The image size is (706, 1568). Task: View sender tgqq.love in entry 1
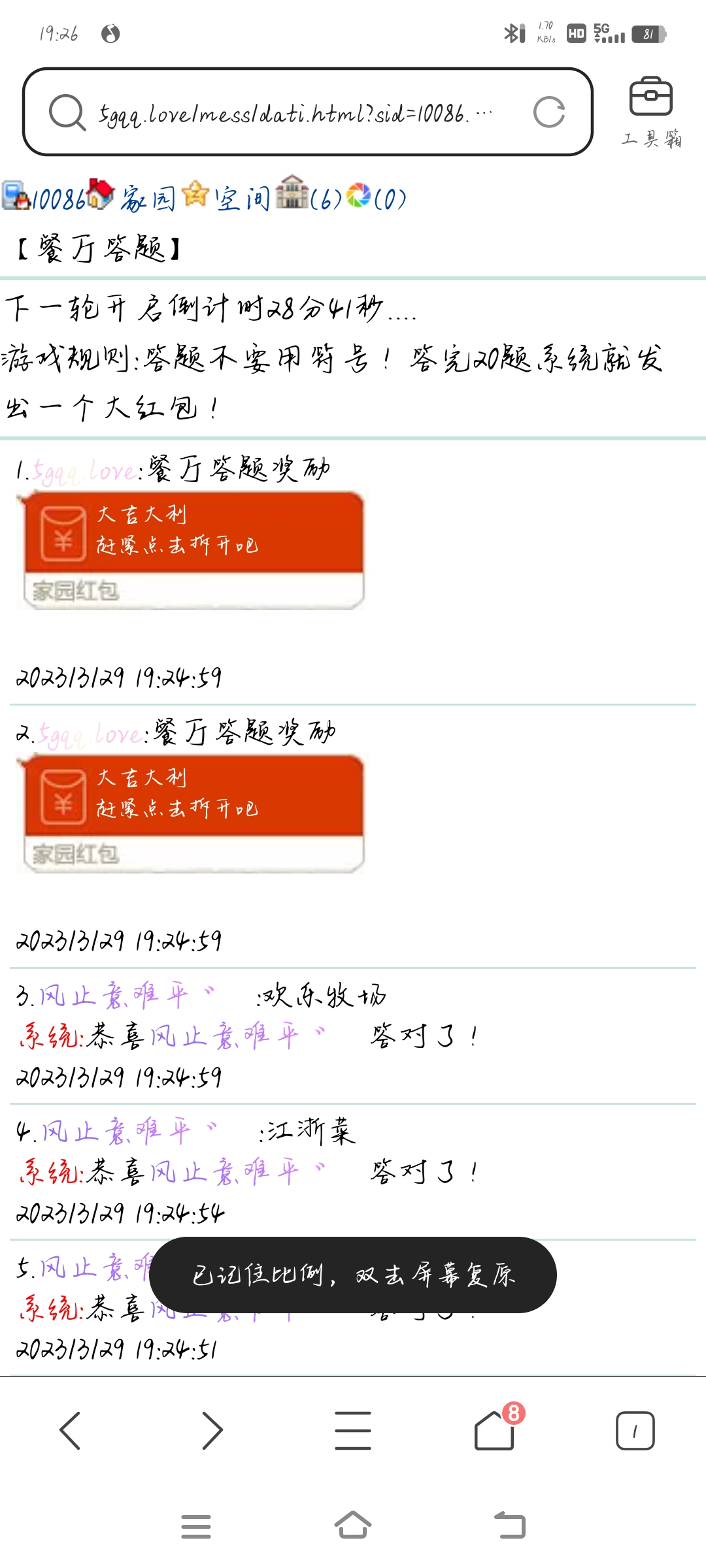point(85,470)
